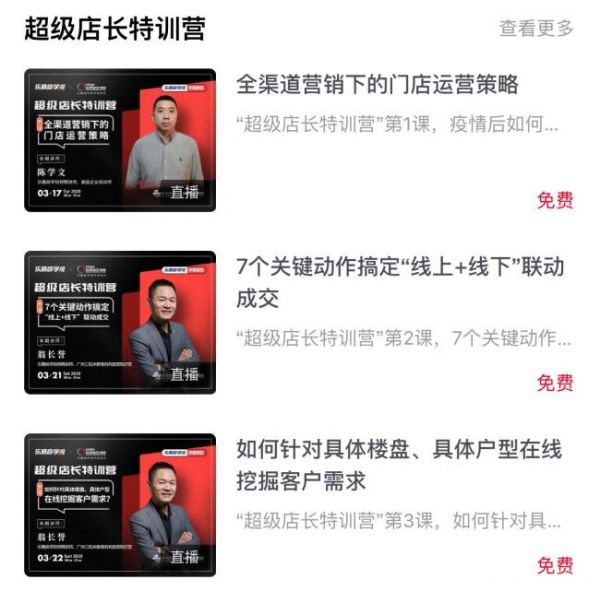
Task: Tap 查看更多 to see more courses
Action: point(536,28)
